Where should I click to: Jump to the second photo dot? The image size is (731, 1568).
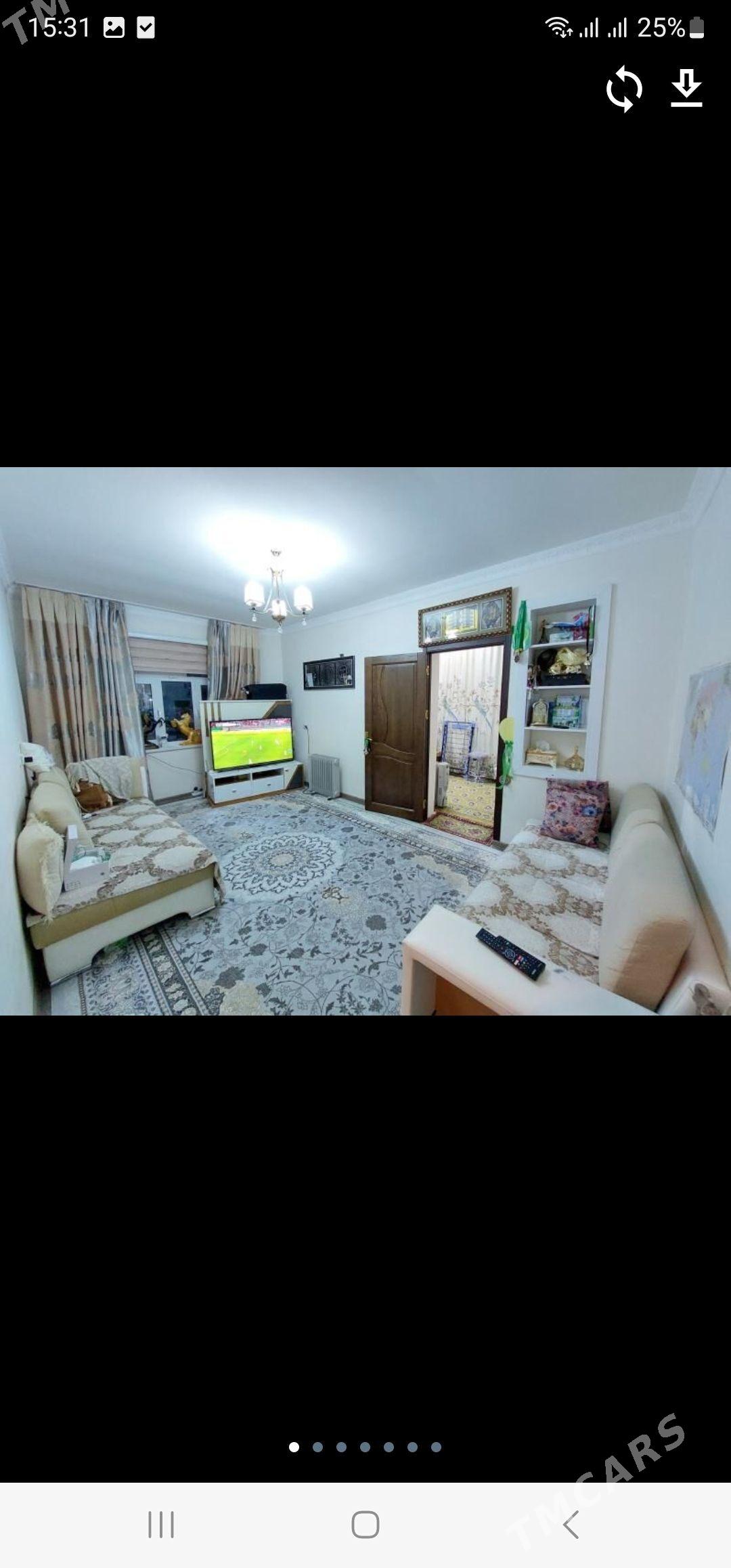tap(317, 1447)
